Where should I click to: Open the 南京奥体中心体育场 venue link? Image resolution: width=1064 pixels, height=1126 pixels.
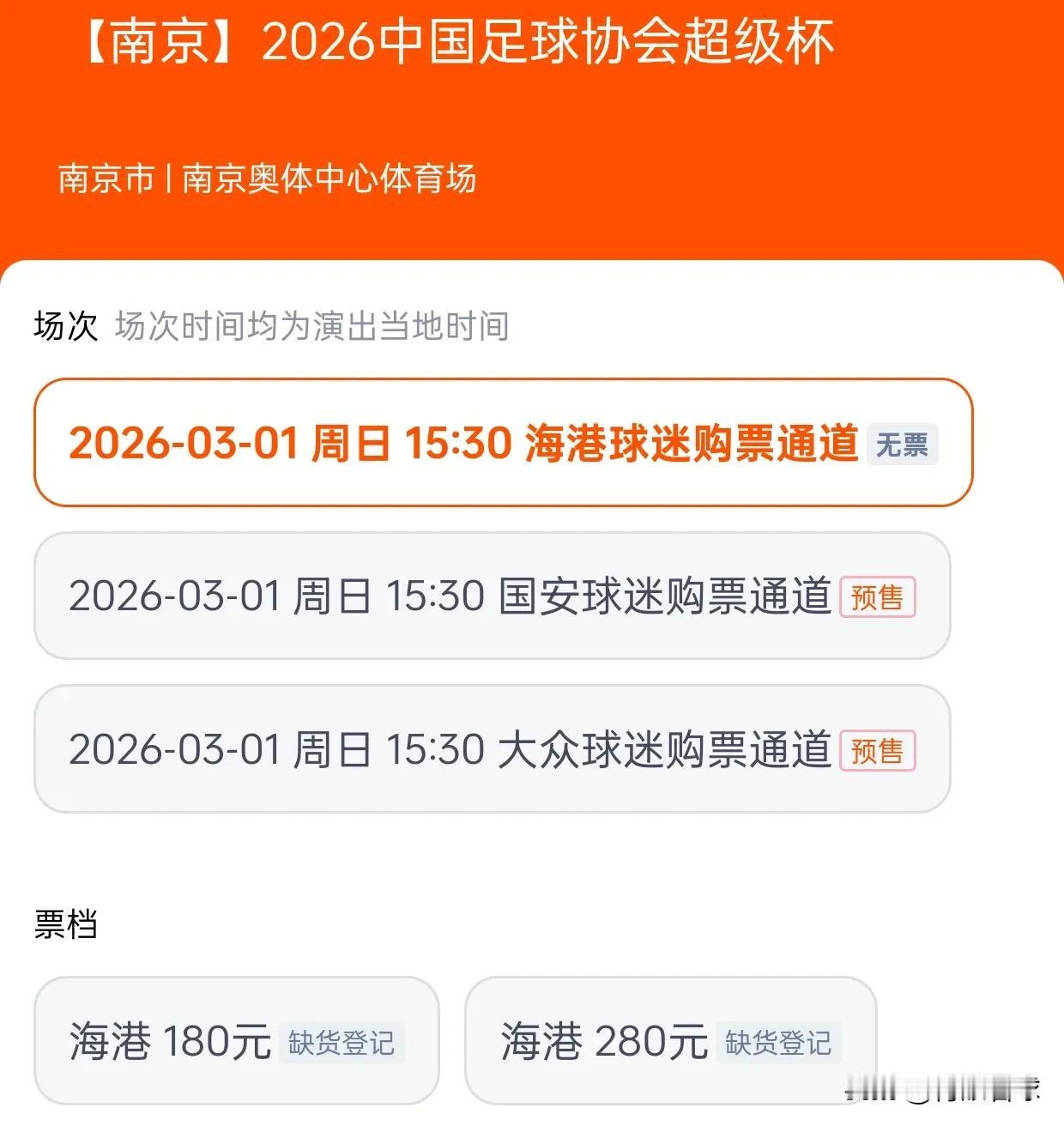pos(330,179)
